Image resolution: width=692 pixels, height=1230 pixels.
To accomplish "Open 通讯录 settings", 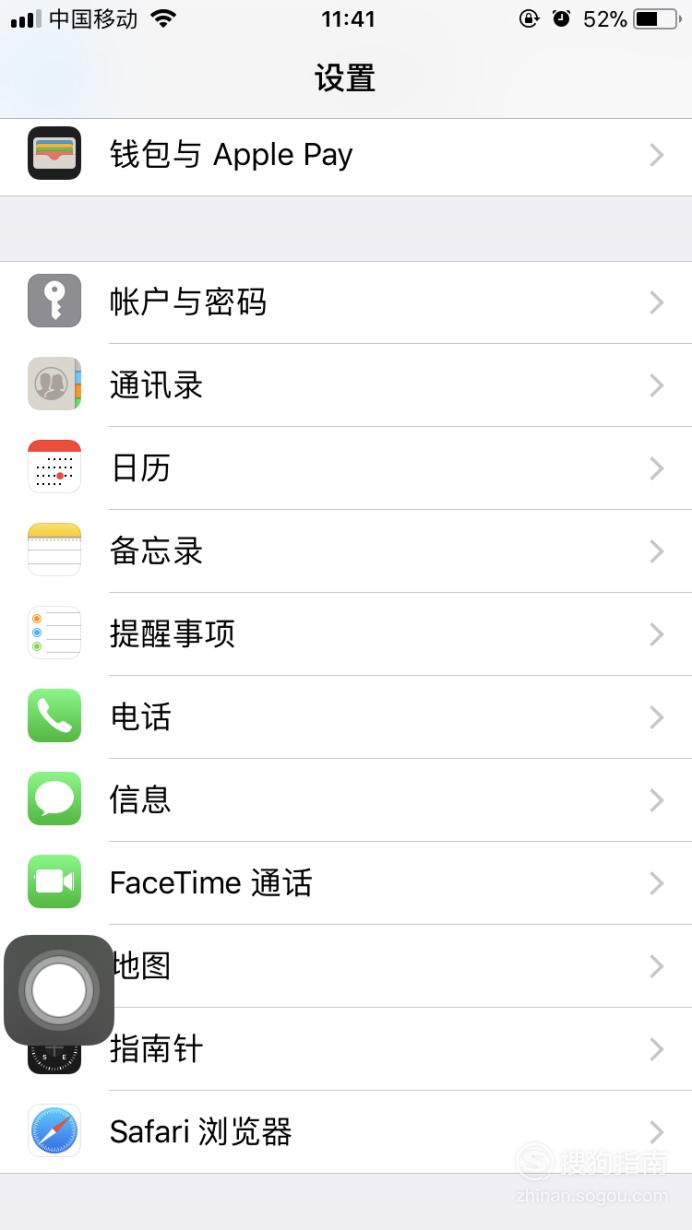I will click(x=346, y=385).
